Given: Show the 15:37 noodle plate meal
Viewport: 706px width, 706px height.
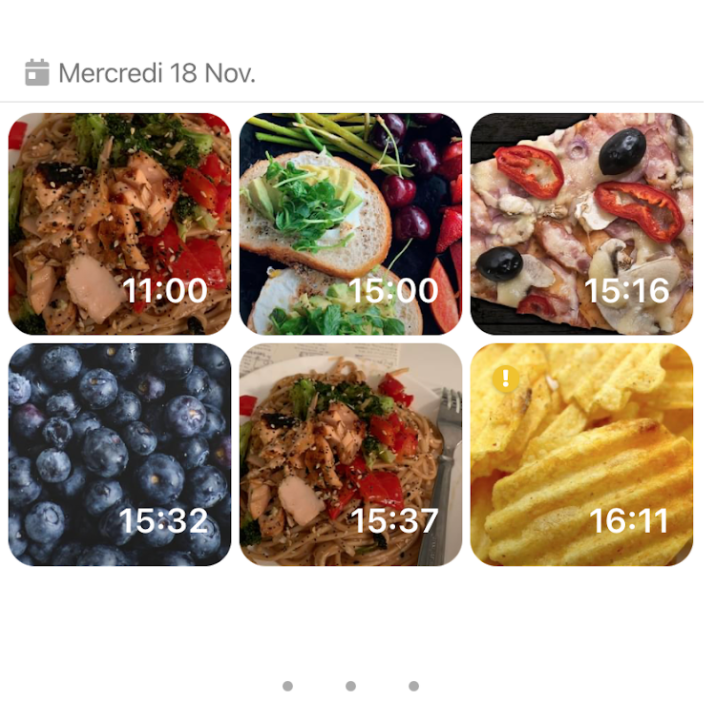Looking at the screenshot, I should click(x=350, y=454).
